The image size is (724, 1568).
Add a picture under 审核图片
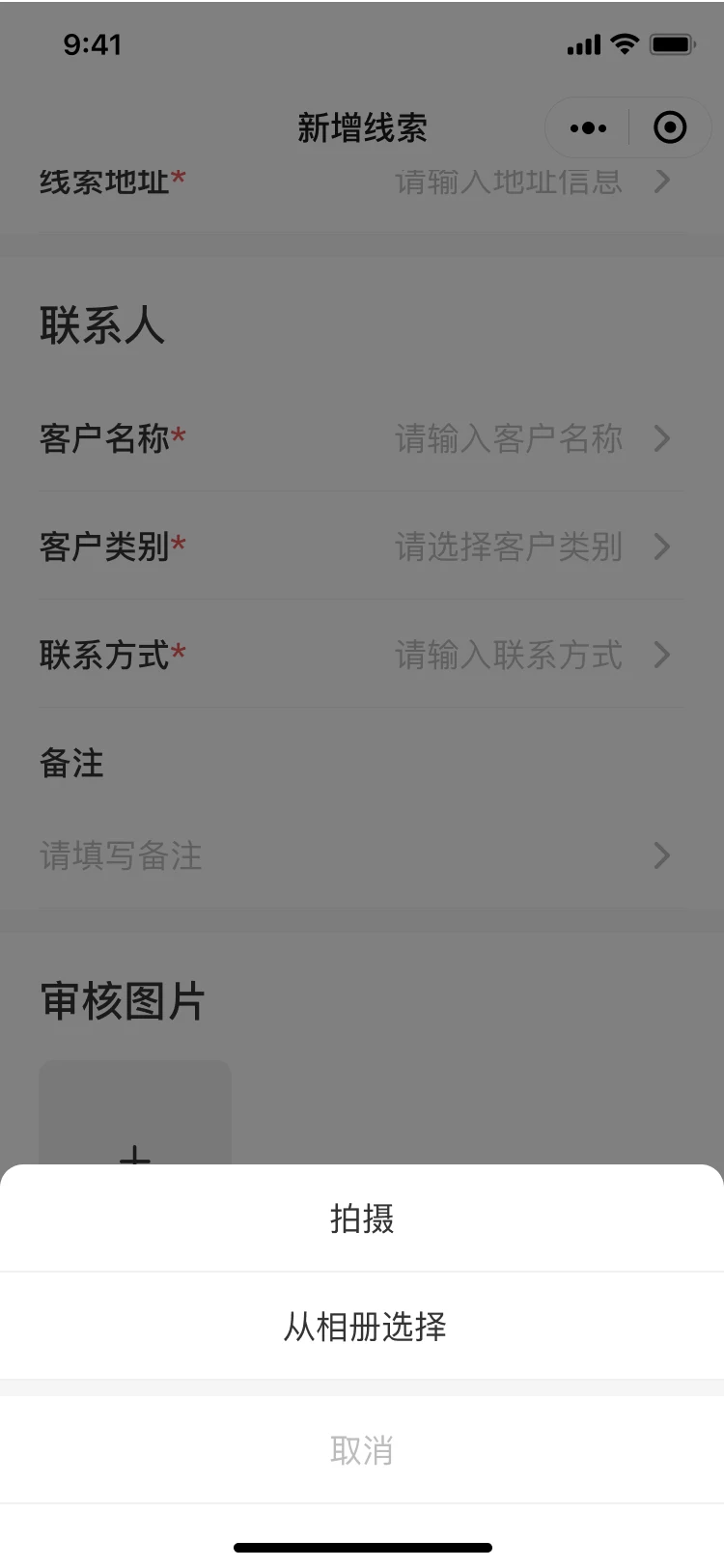pos(135,1112)
